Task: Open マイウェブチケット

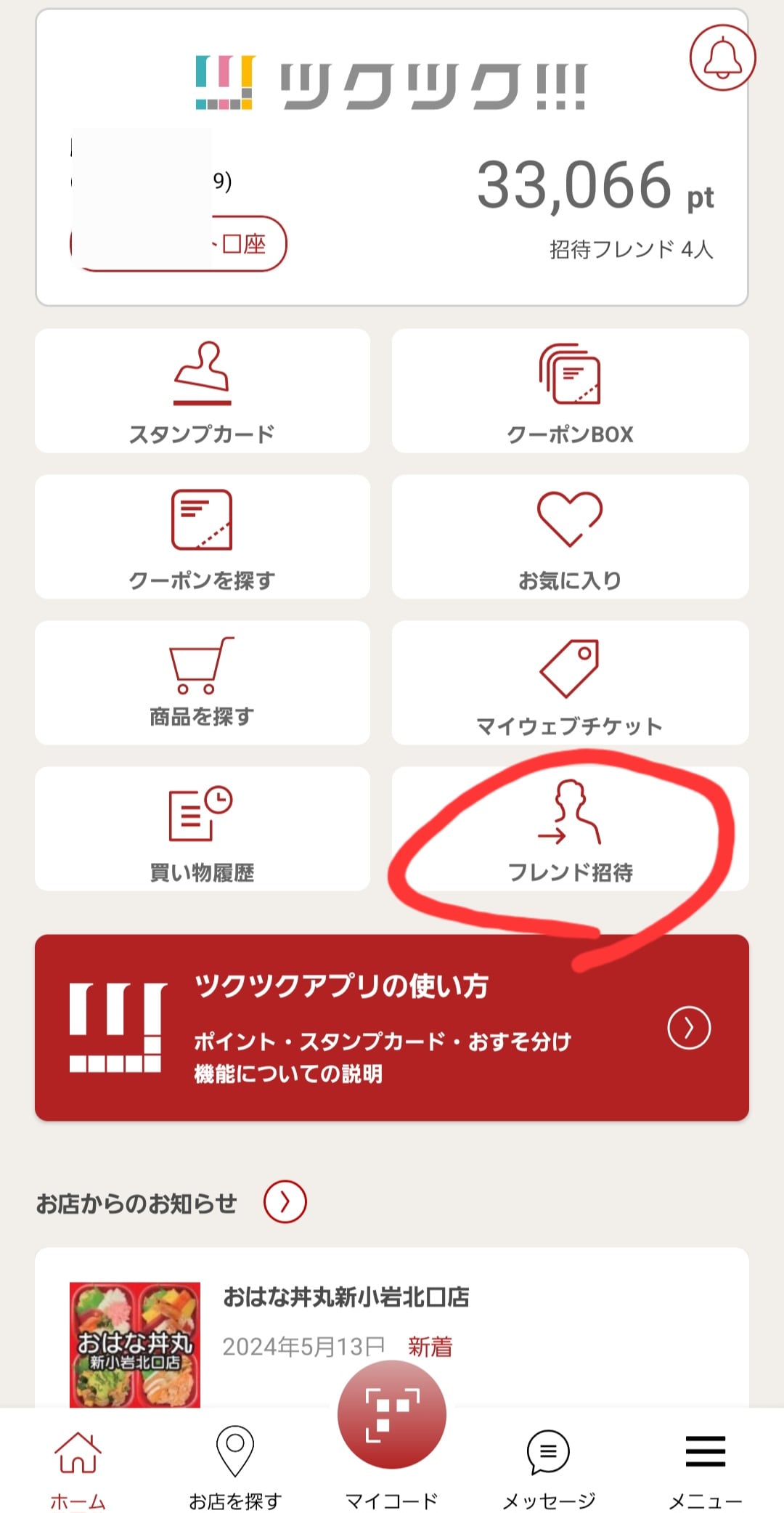Action: pos(570,683)
